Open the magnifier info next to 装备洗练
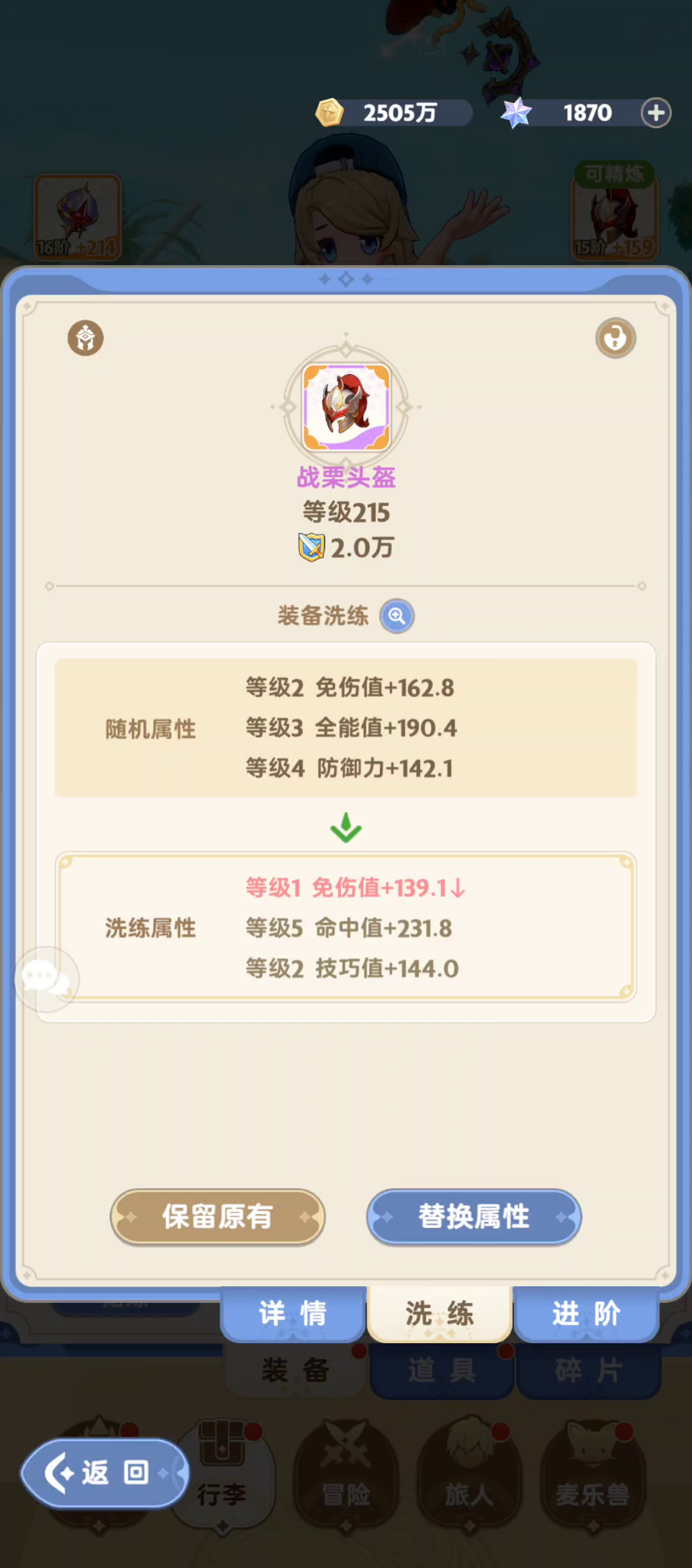 397,616
